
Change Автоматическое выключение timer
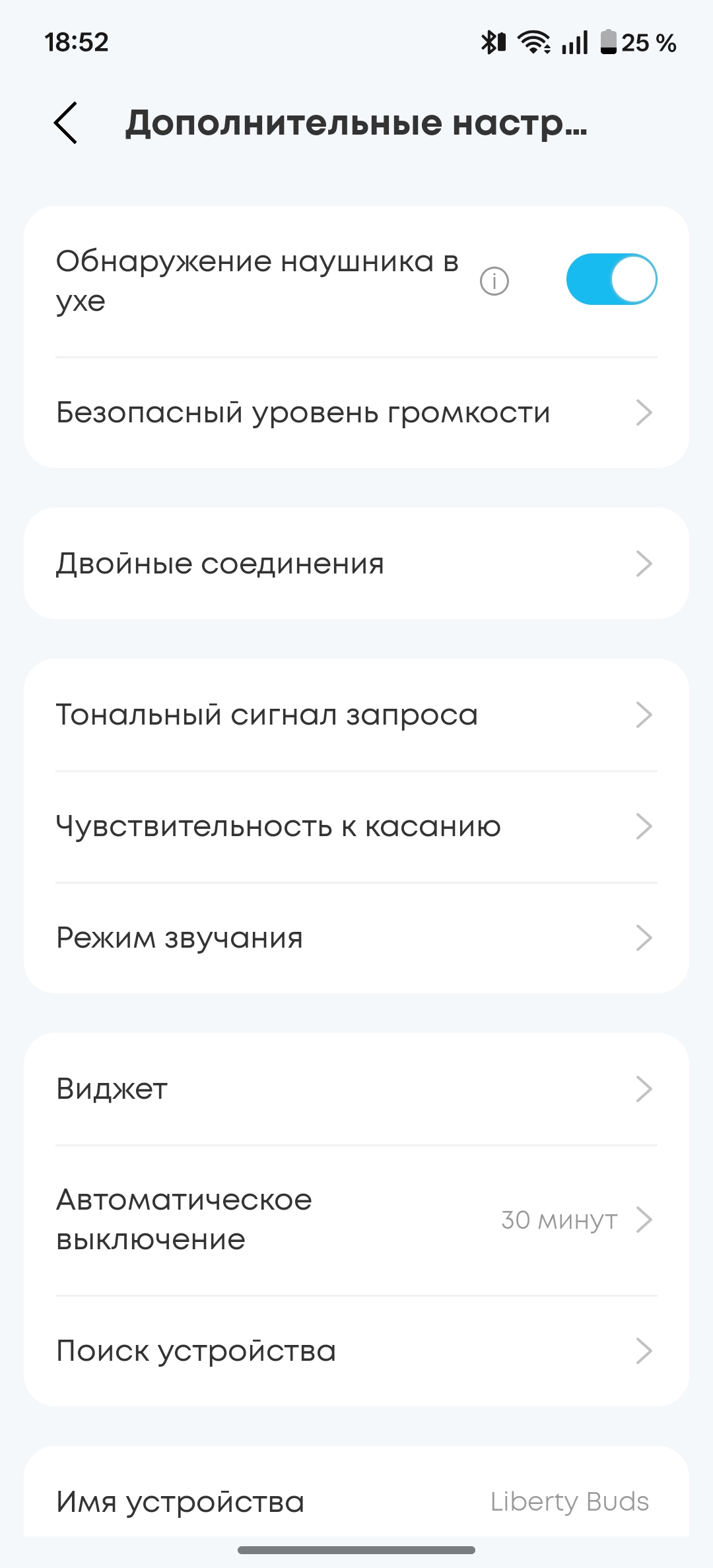pyautogui.click(x=356, y=1220)
